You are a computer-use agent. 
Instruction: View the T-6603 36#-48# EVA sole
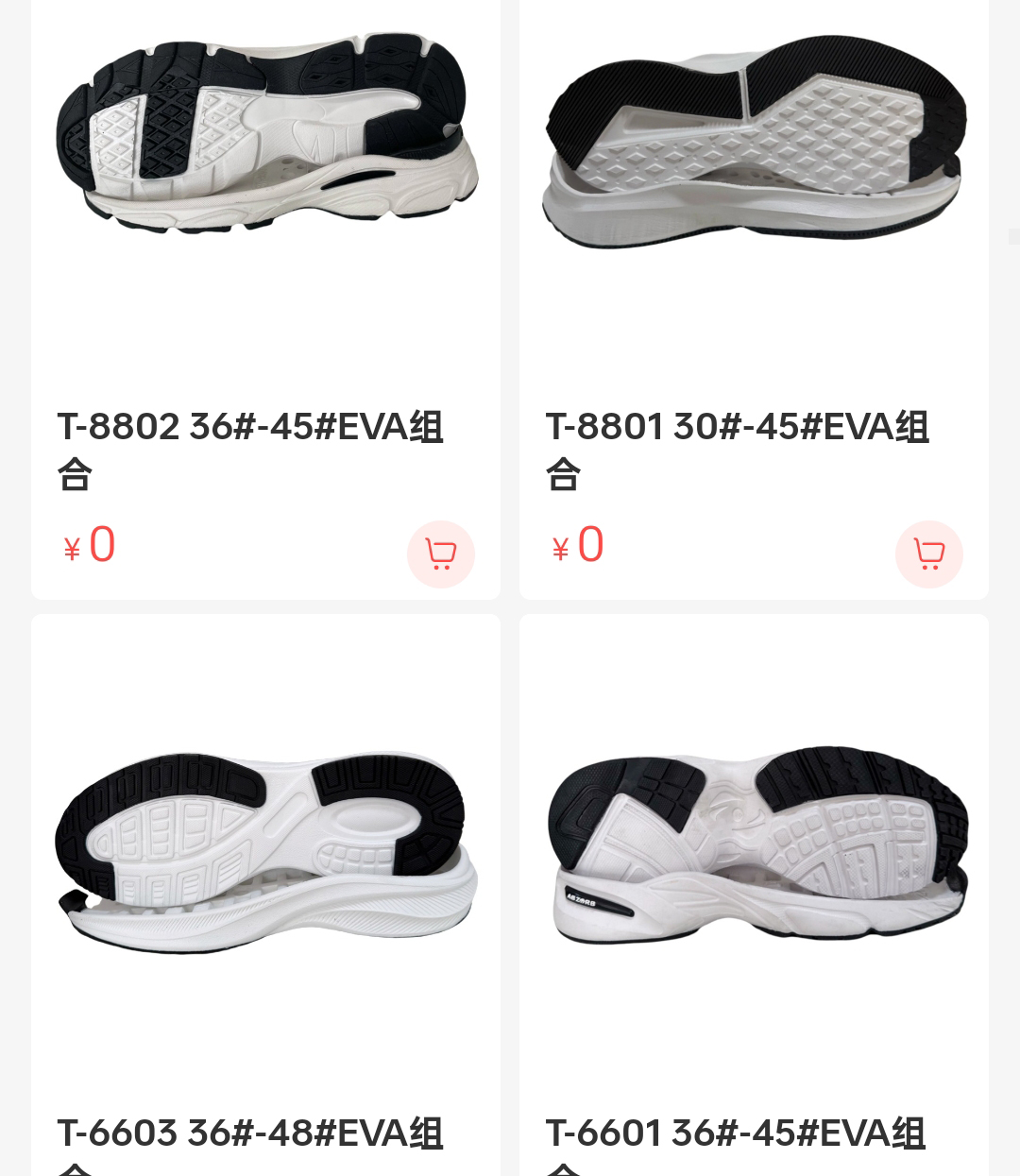tap(266, 850)
